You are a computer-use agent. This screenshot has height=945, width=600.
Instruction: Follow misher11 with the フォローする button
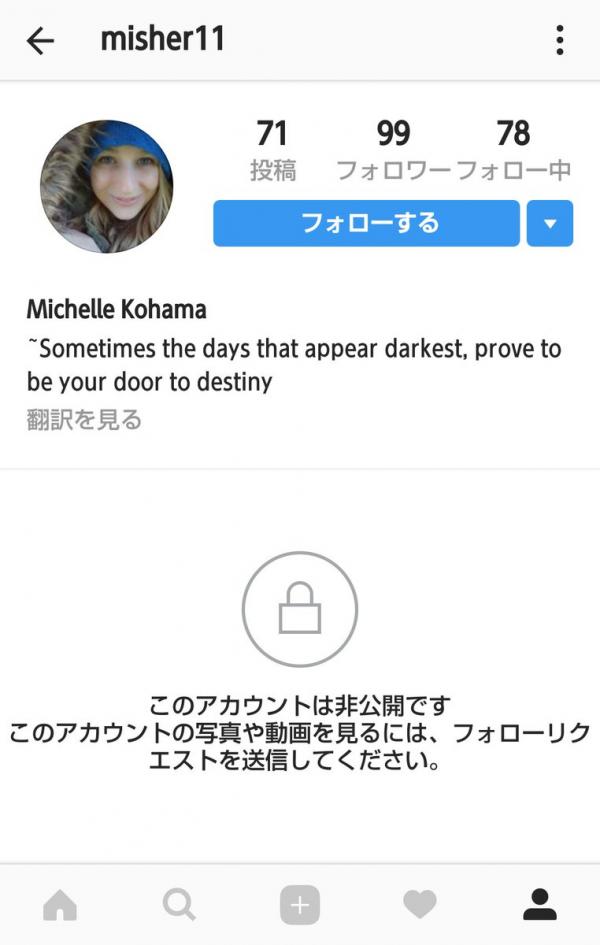pyautogui.click(x=366, y=223)
